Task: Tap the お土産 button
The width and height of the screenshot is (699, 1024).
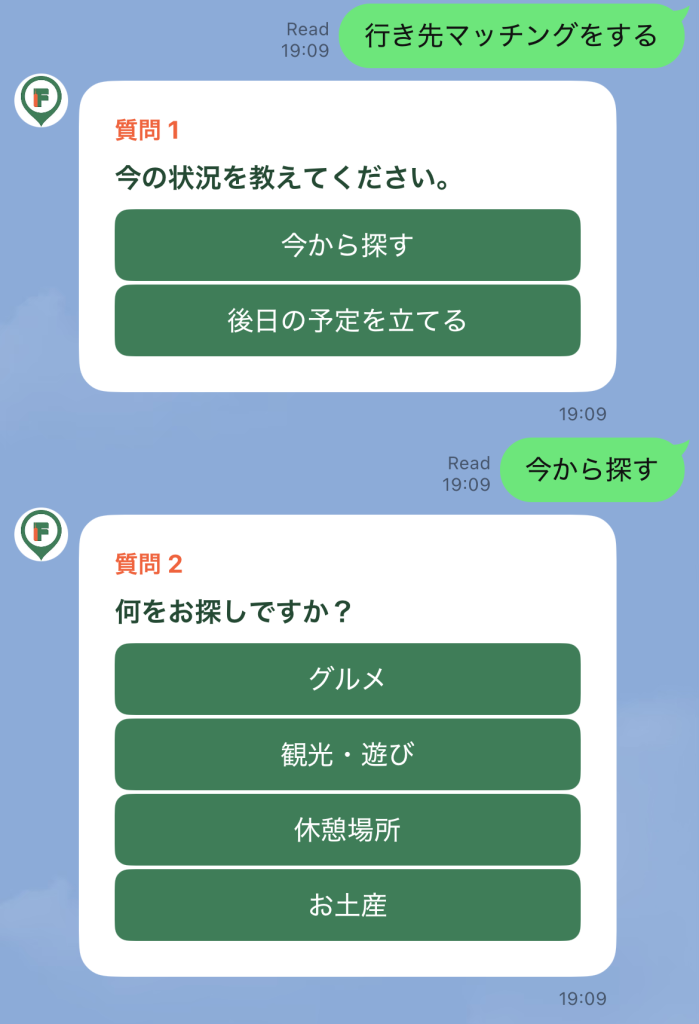Action: (347, 906)
